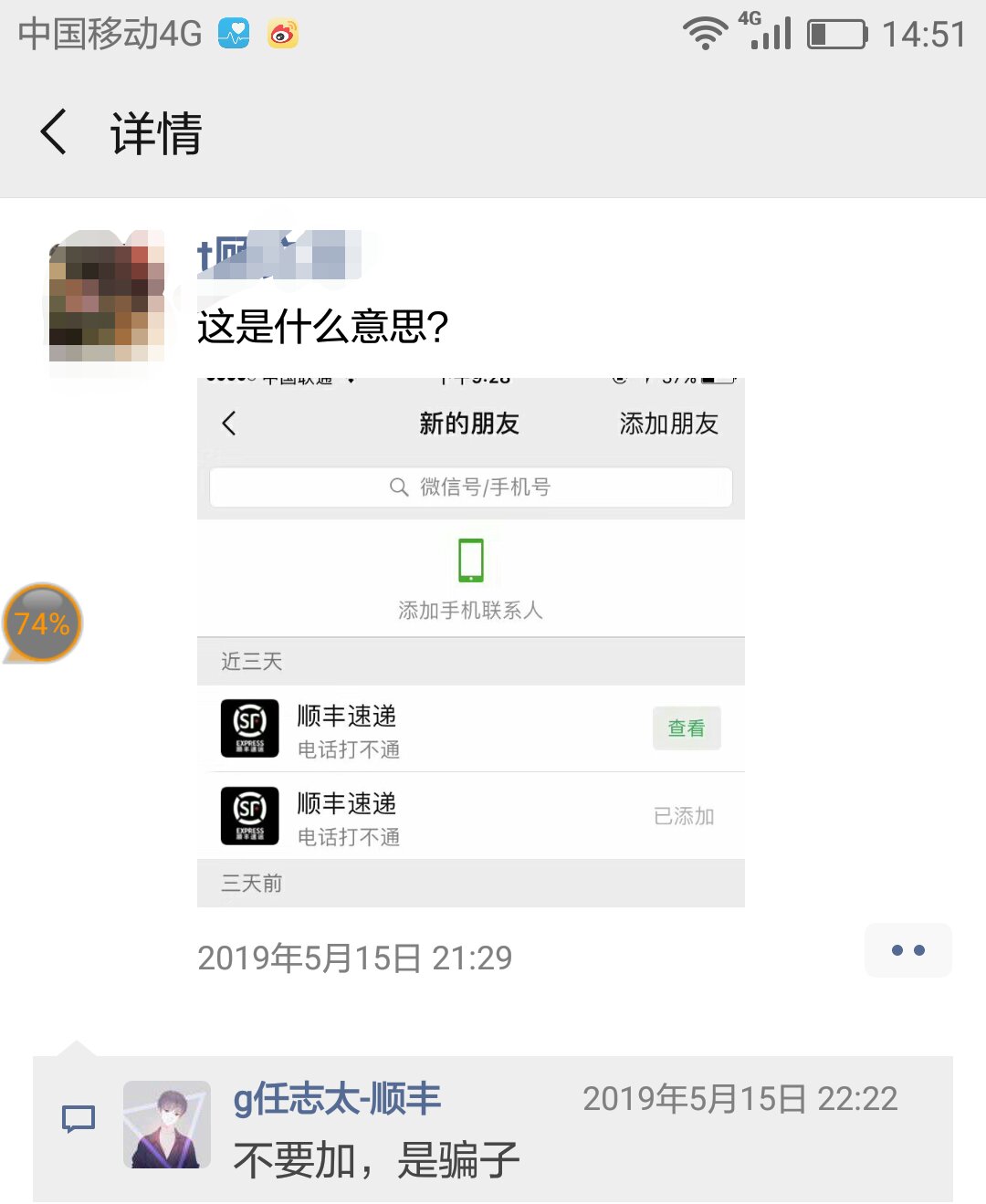
Task: Tap the floating 74% speed ball
Action: [43, 623]
